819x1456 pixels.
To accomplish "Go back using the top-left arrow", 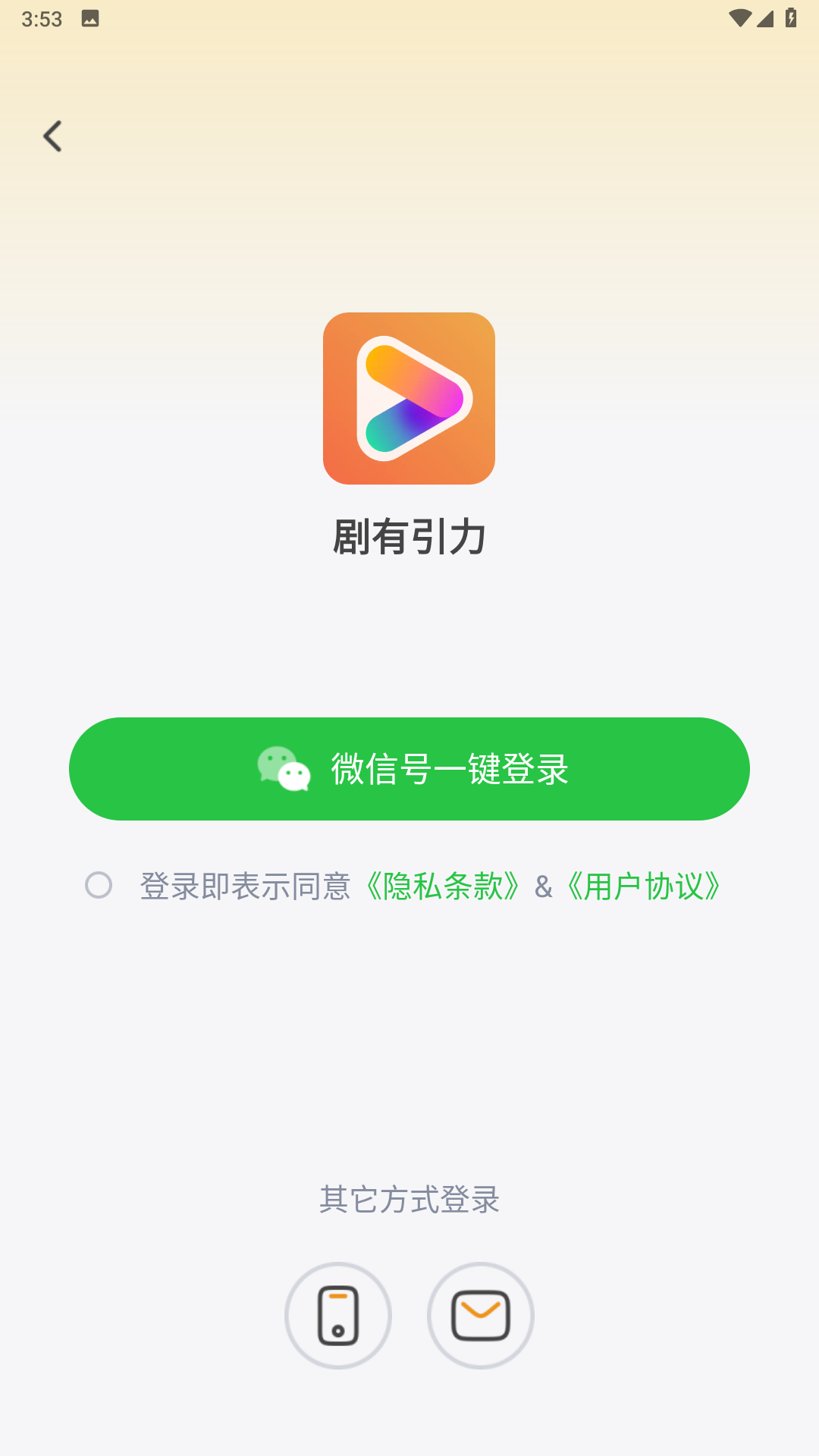I will coord(52,136).
